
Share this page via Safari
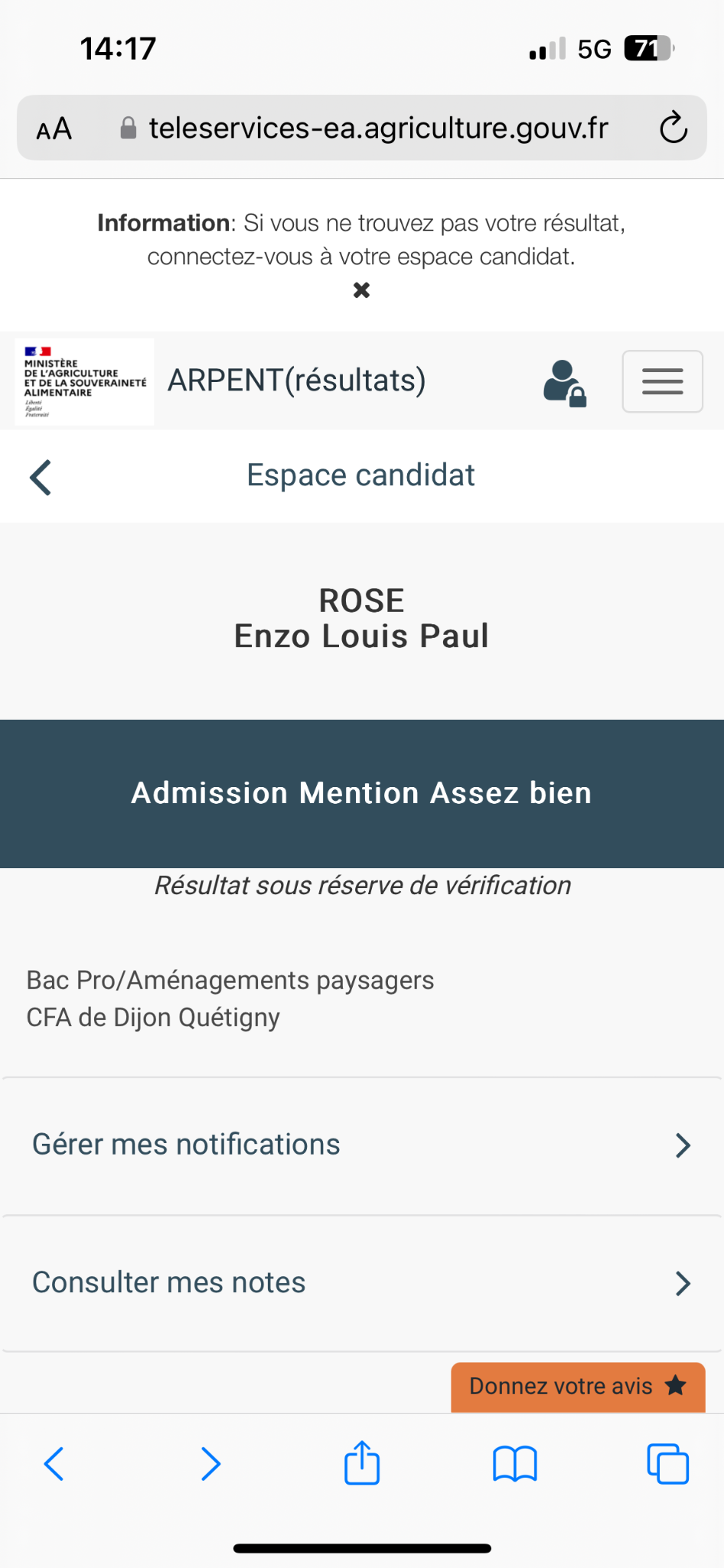362,1463
